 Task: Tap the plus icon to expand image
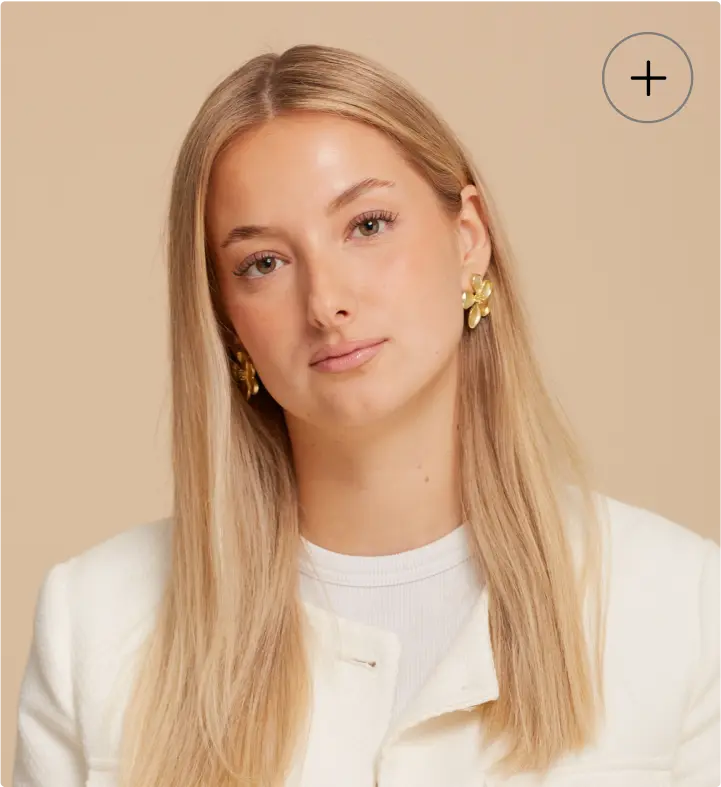click(x=647, y=78)
